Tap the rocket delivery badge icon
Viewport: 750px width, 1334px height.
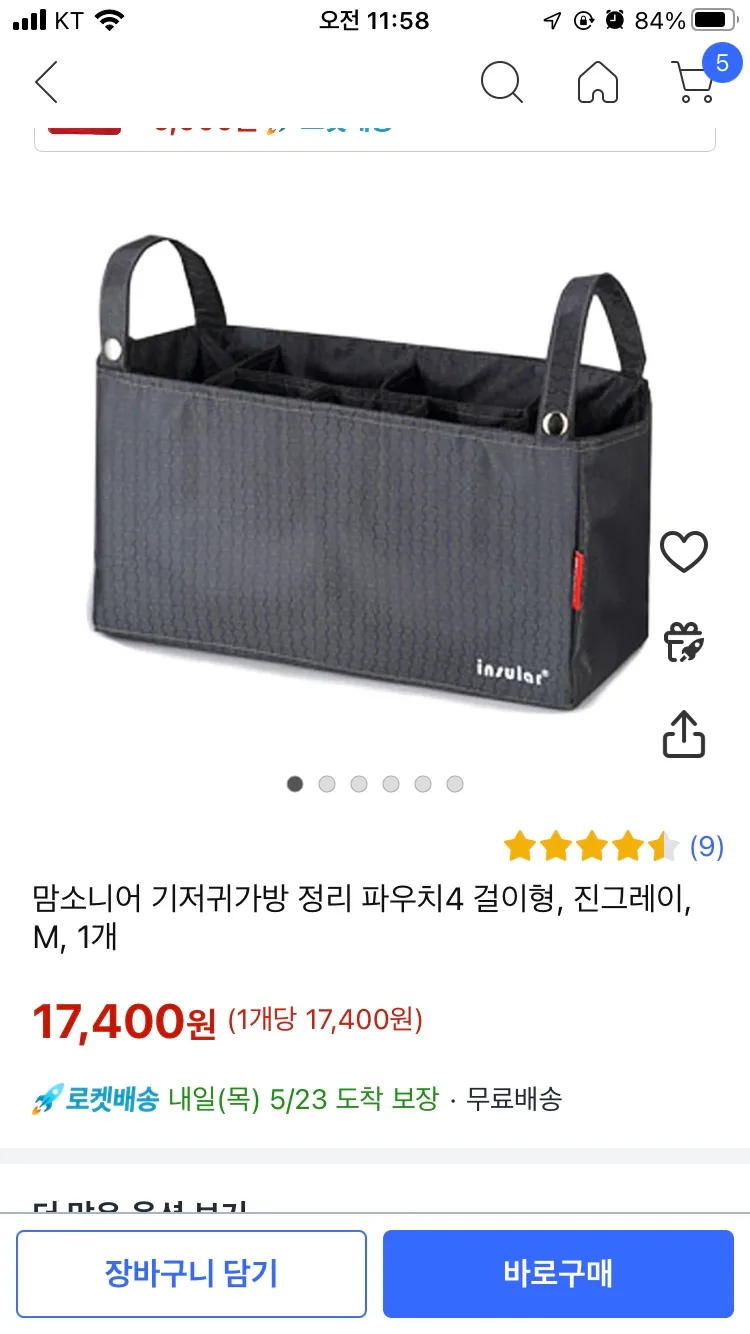[x=44, y=1097]
